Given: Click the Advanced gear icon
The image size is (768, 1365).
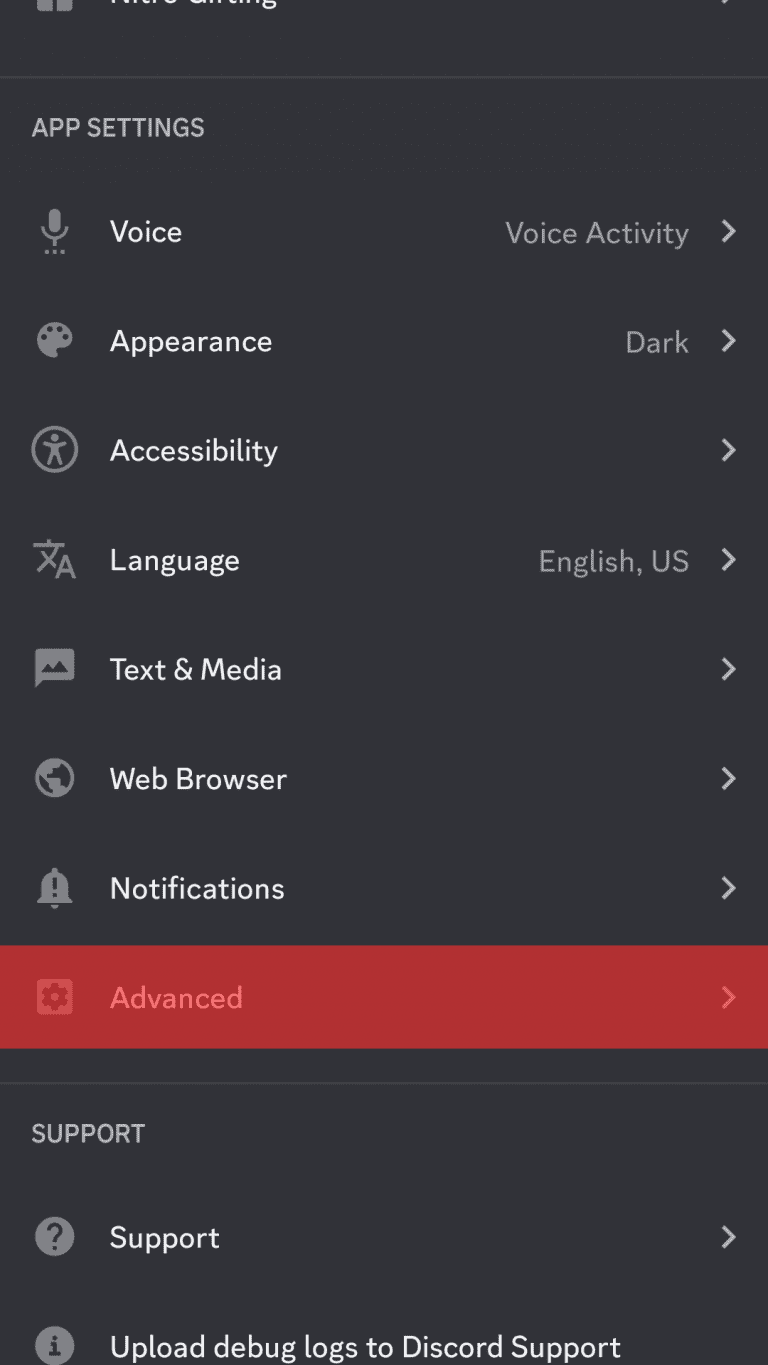Looking at the screenshot, I should click(x=54, y=997).
